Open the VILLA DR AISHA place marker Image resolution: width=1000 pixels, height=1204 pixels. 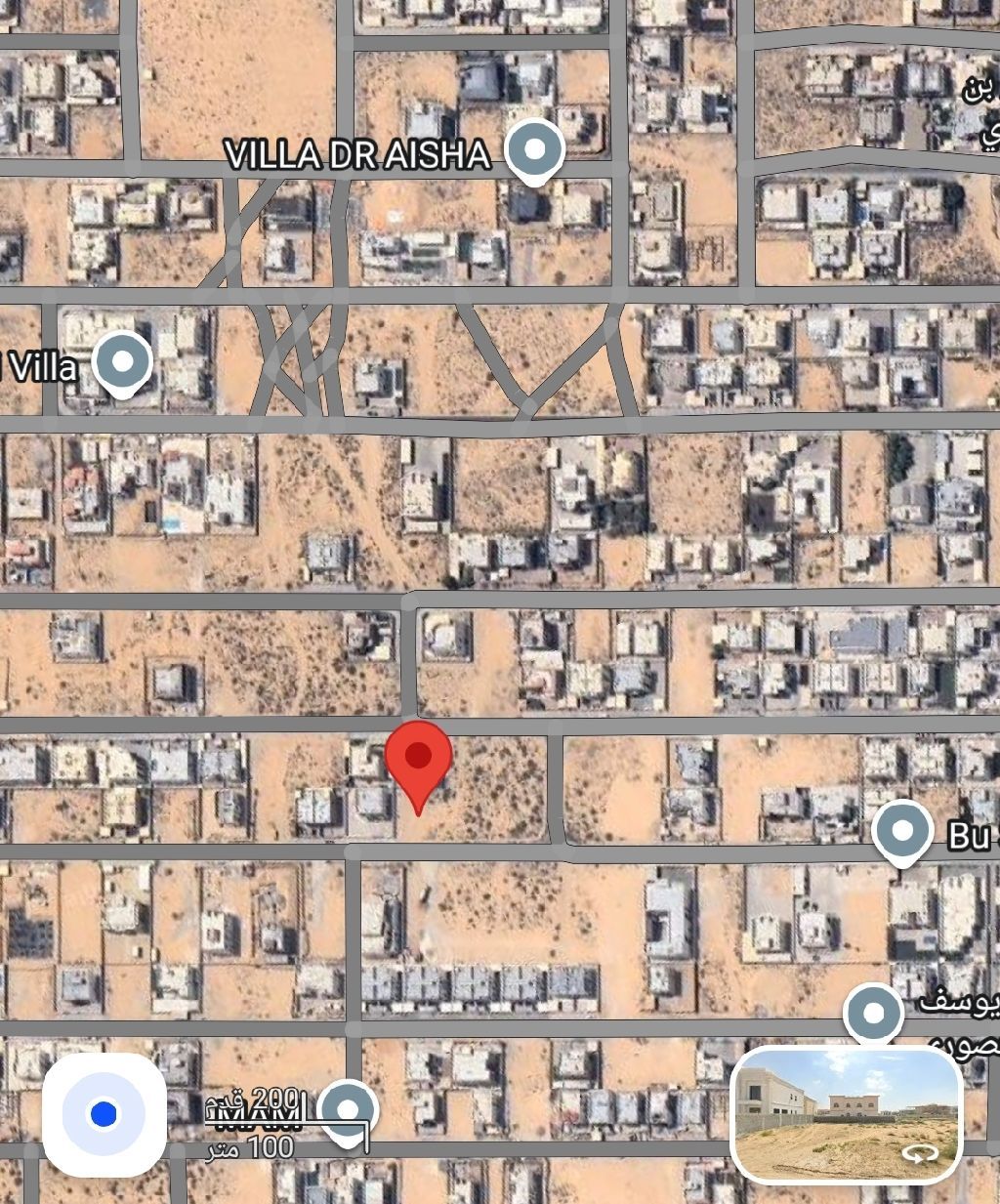[535, 150]
